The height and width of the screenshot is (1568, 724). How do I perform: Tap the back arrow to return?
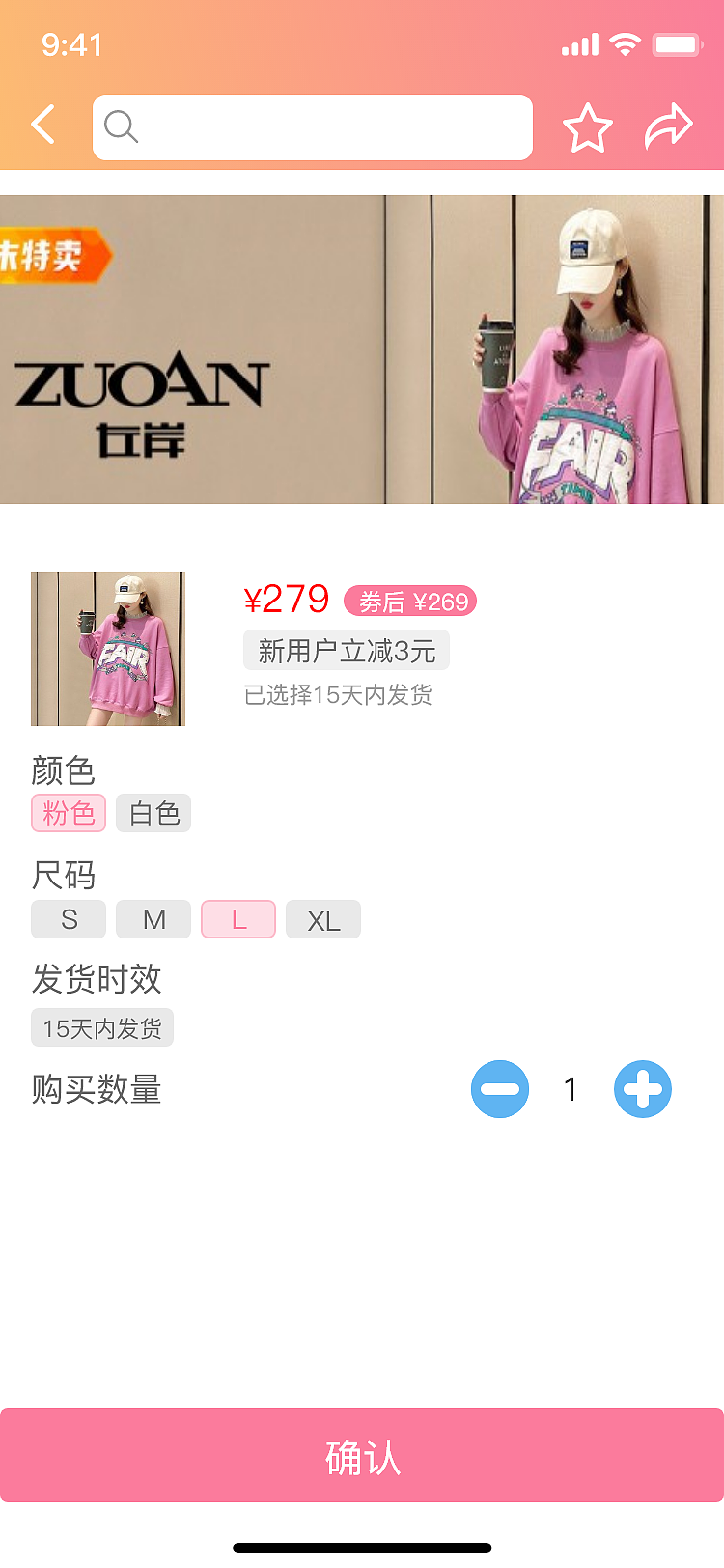(x=41, y=125)
